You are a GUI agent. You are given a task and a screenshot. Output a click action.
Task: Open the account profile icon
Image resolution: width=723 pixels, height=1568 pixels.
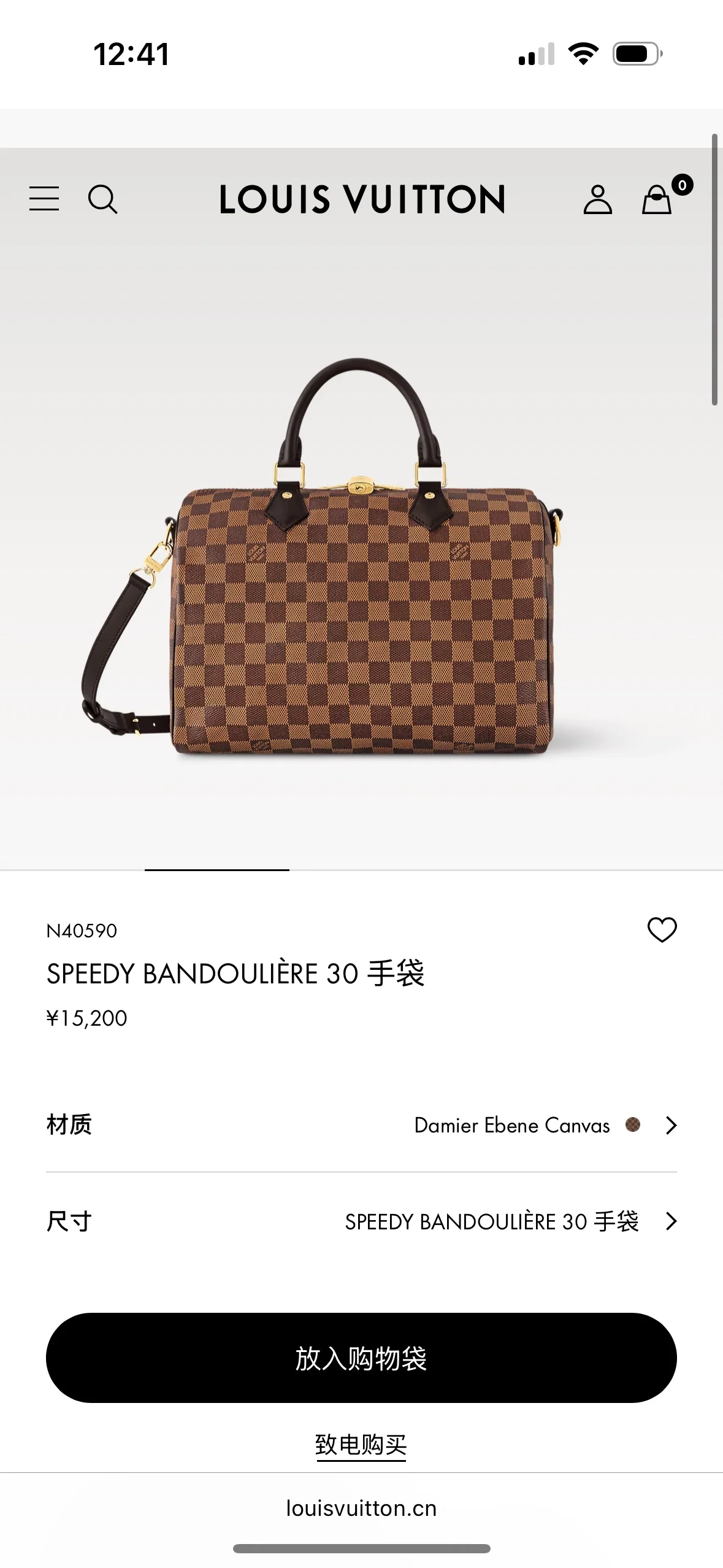(597, 199)
